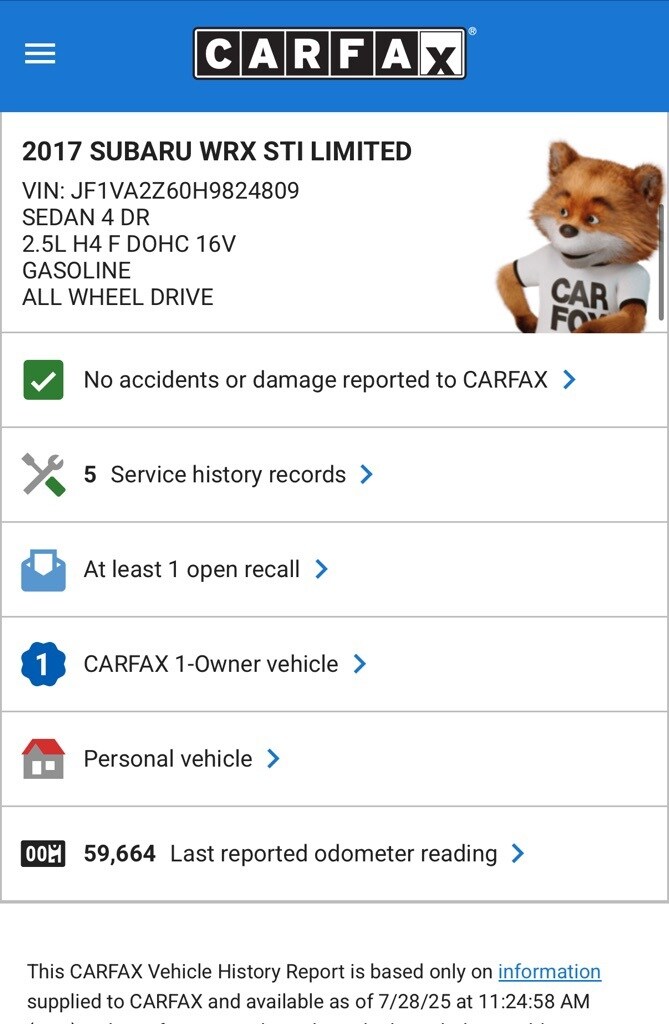The height and width of the screenshot is (1024, 669).
Task: Follow the underlined information link
Action: click(549, 971)
